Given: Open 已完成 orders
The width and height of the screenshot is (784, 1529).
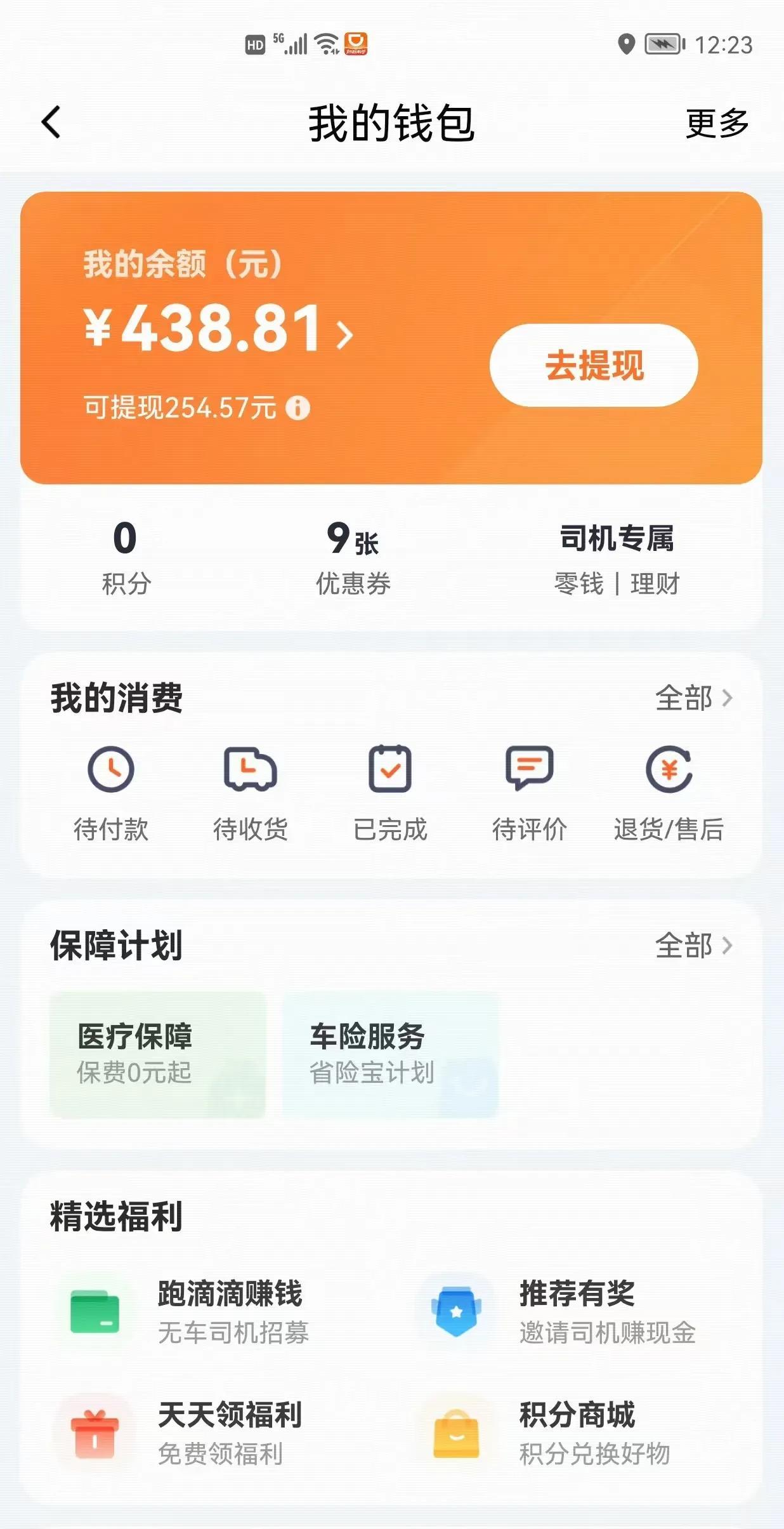Looking at the screenshot, I should (x=390, y=793).
